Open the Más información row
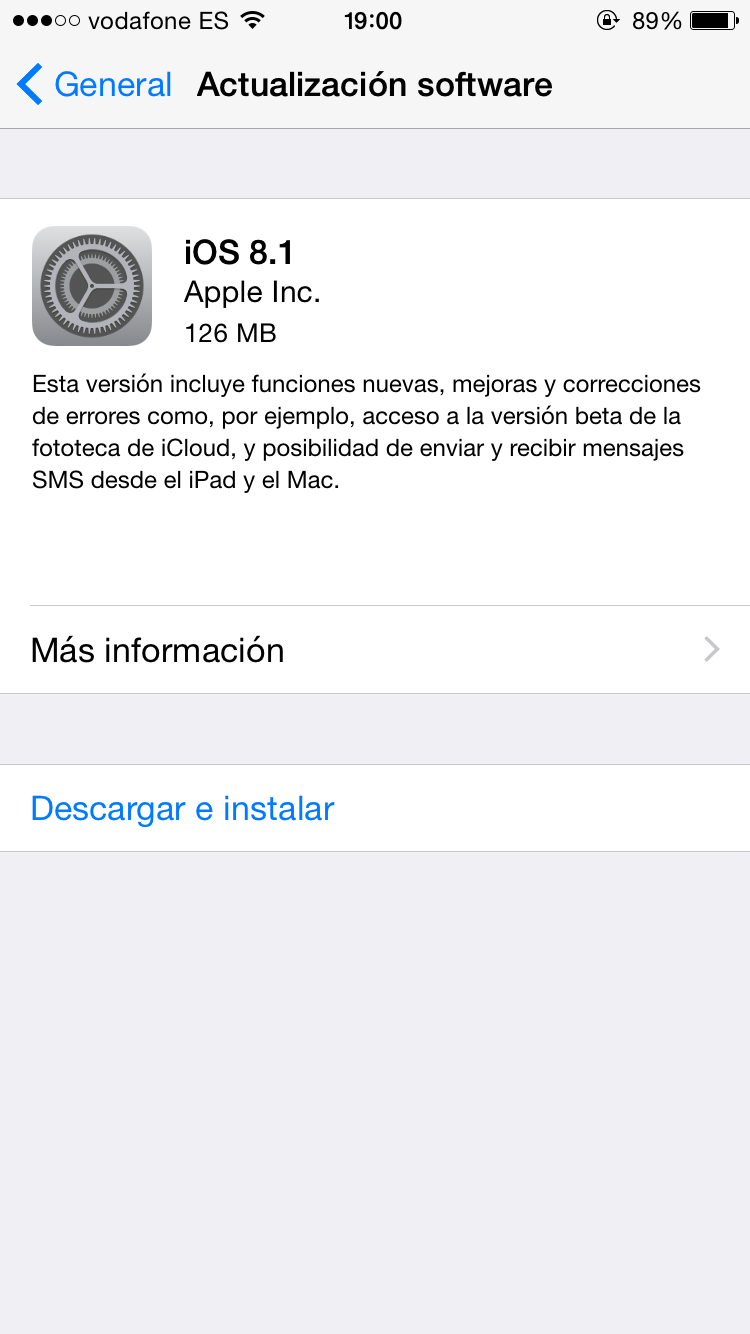The height and width of the screenshot is (1334, 750). [x=375, y=650]
